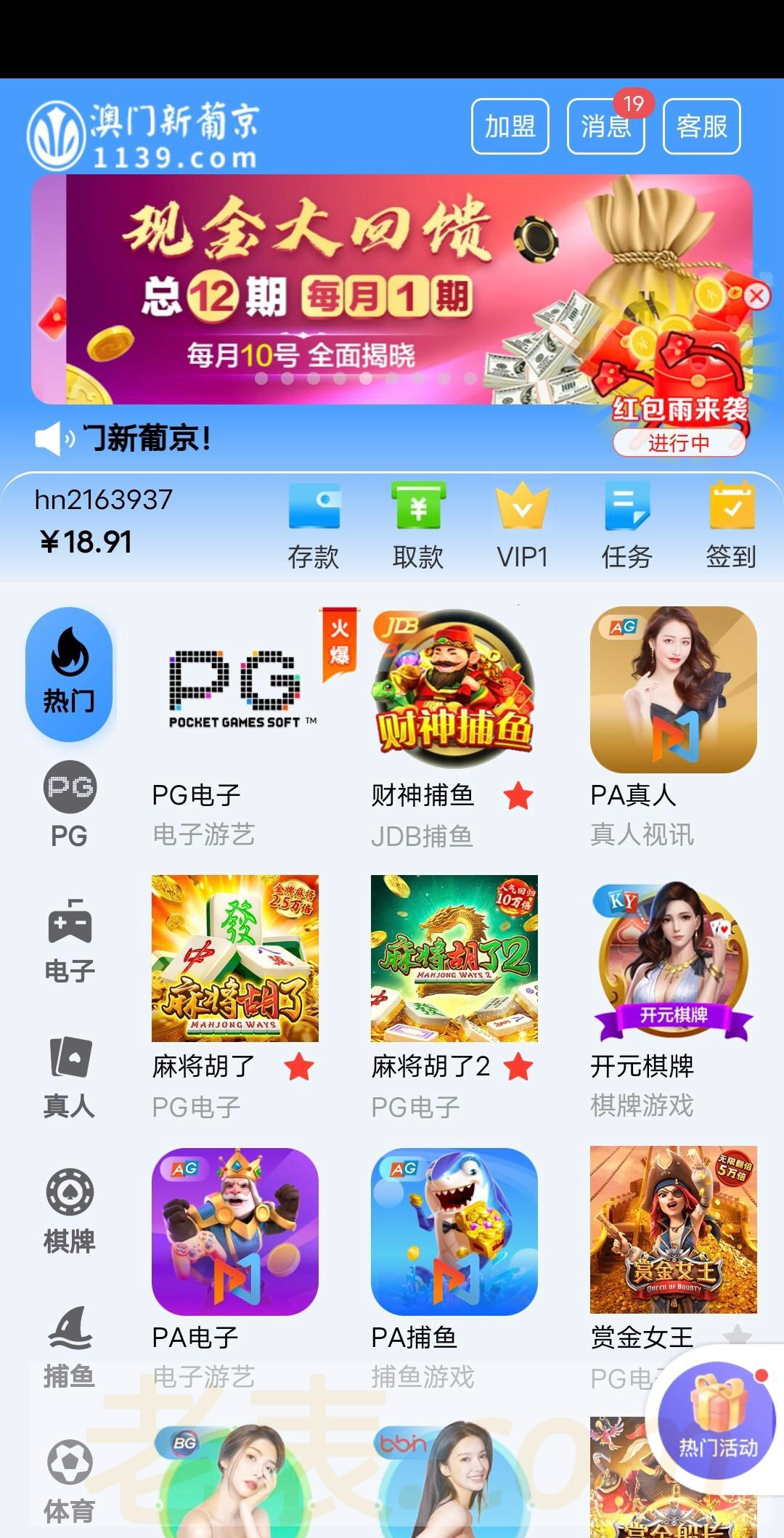Image resolution: width=784 pixels, height=1538 pixels.
Task: Close the 红包雨来袭 floating popup
Action: tap(756, 296)
